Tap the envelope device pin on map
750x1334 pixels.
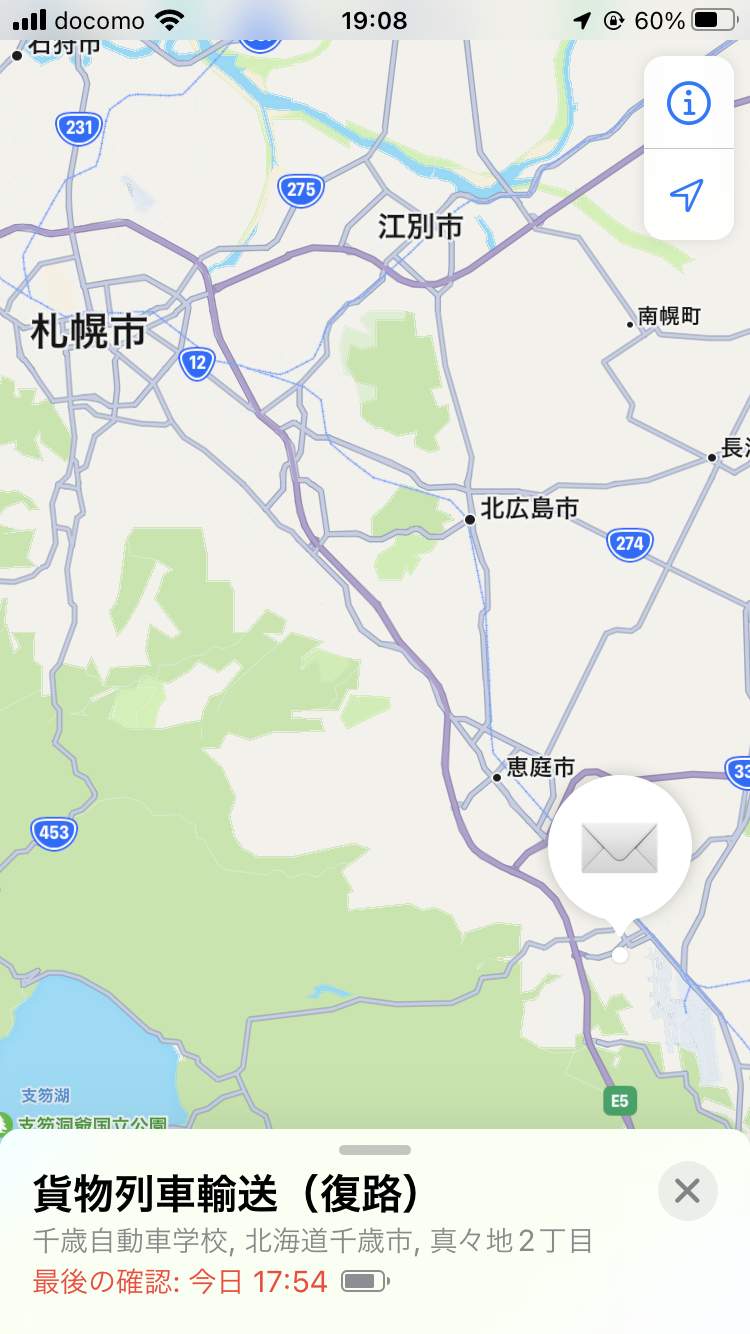[x=620, y=848]
